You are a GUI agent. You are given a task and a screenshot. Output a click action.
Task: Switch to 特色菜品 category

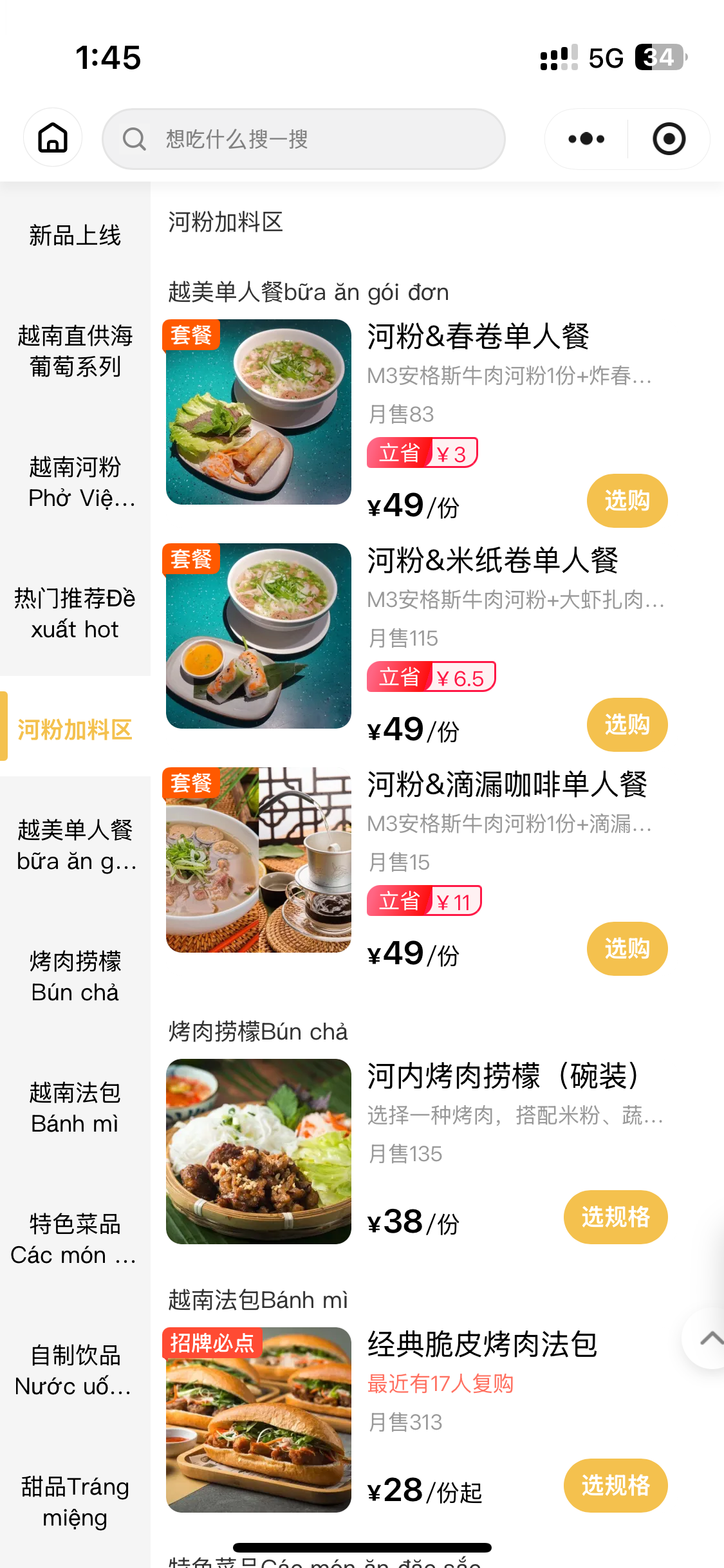(x=75, y=1239)
